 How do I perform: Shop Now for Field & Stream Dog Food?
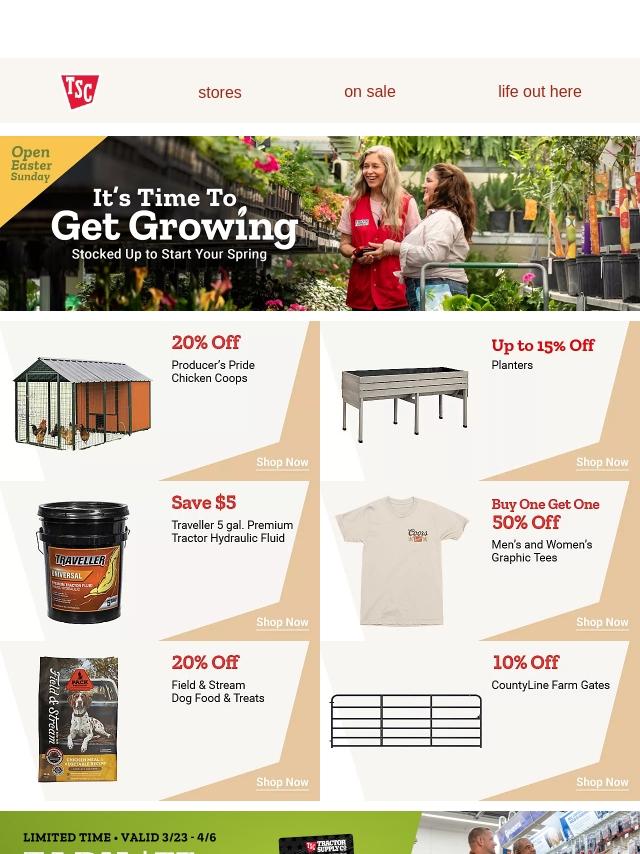coord(282,782)
